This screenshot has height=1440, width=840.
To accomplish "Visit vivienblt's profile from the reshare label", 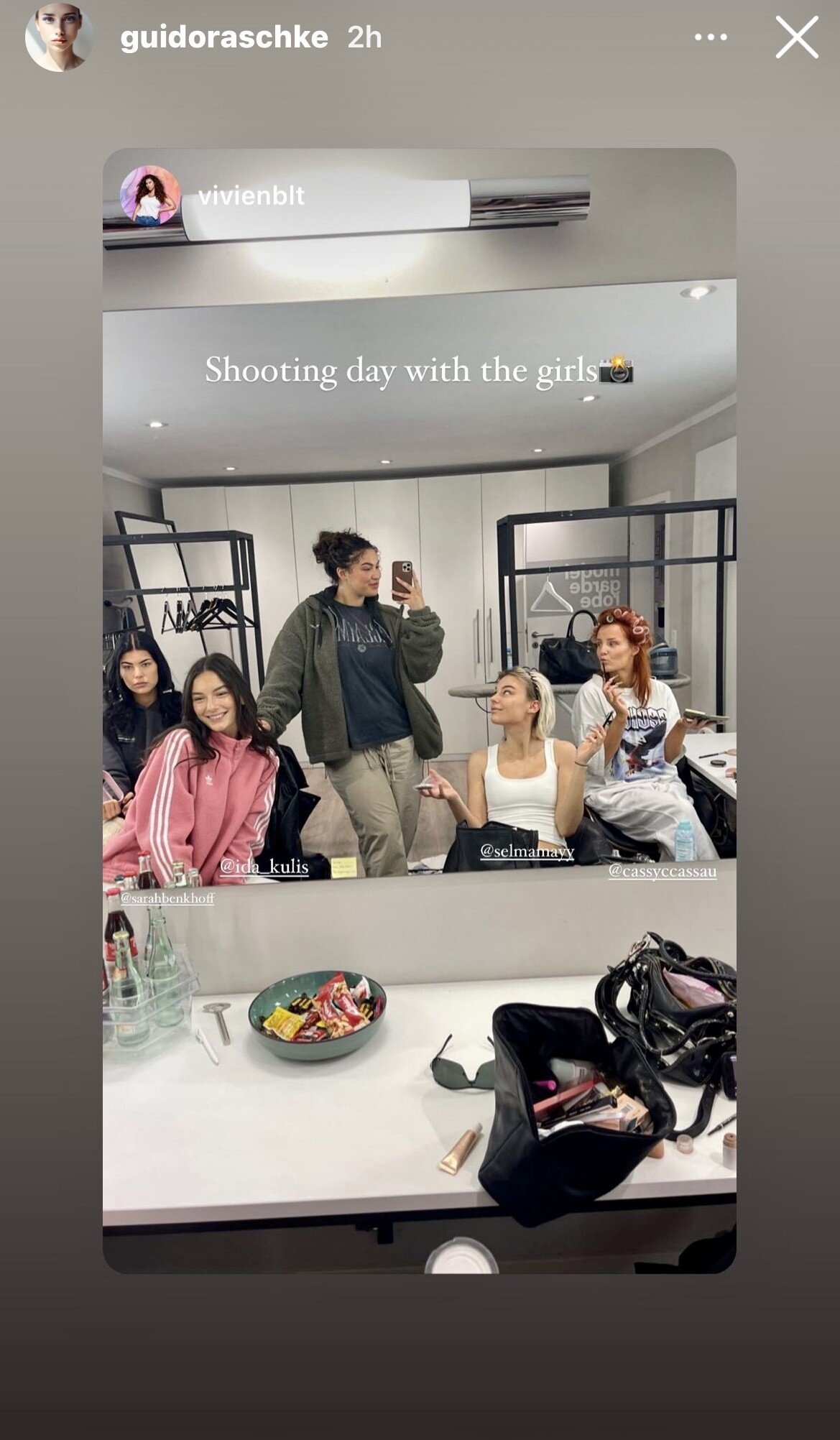I will click(251, 195).
